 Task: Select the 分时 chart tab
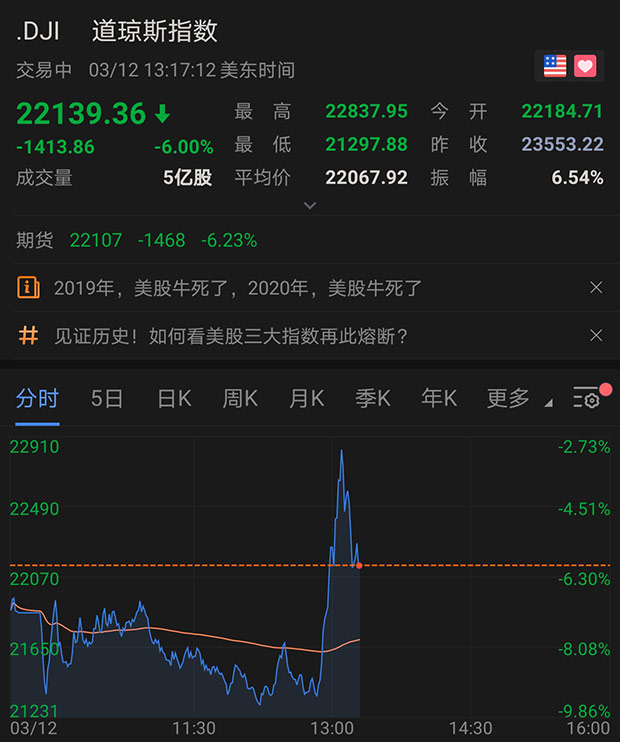(x=37, y=398)
